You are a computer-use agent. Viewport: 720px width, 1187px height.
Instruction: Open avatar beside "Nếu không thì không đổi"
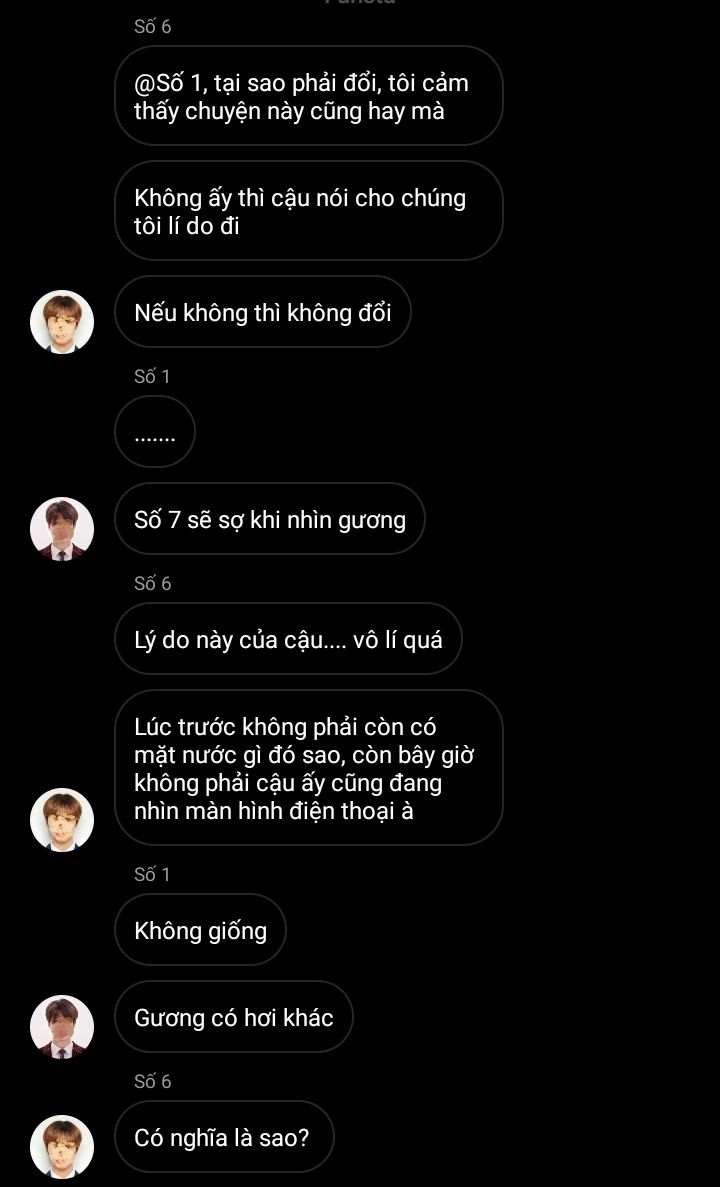[x=62, y=322]
